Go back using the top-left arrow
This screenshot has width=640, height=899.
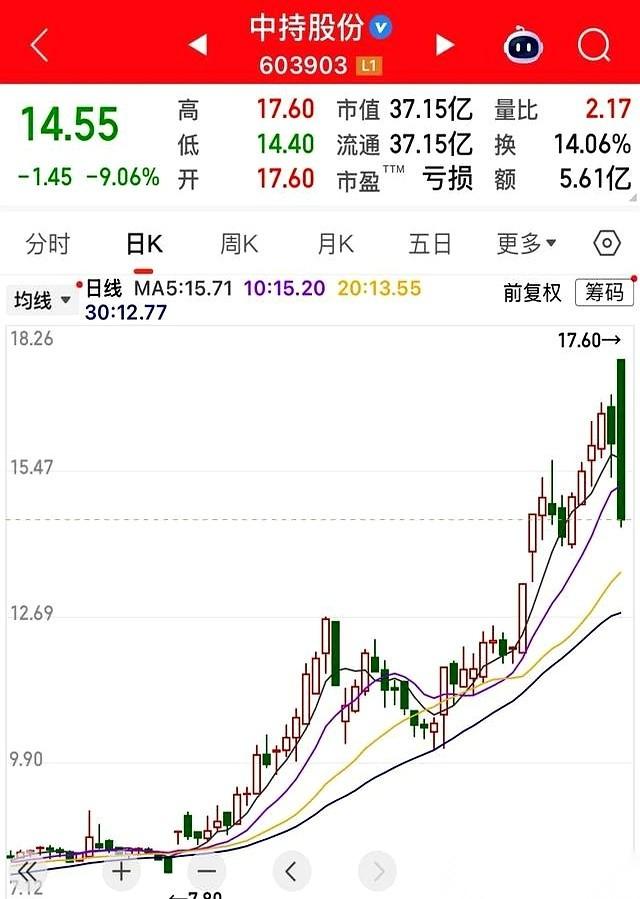39,45
